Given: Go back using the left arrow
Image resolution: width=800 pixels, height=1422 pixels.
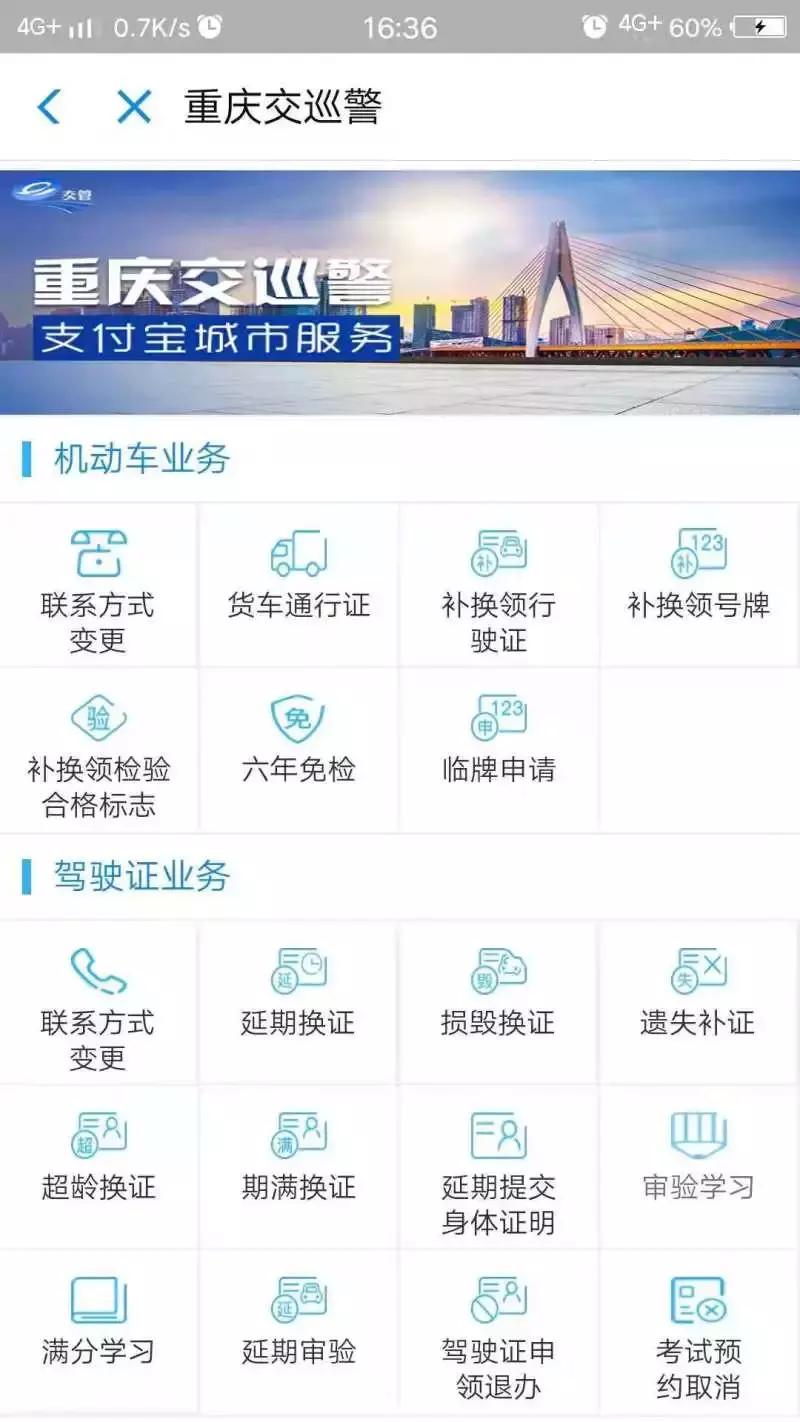Looking at the screenshot, I should click(49, 107).
